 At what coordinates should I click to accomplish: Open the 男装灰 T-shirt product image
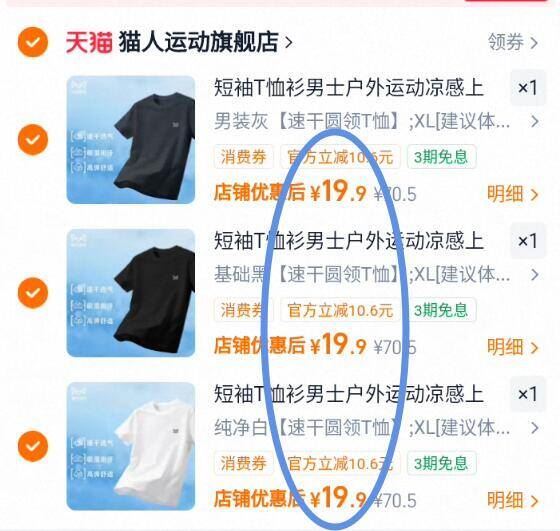coord(131,140)
